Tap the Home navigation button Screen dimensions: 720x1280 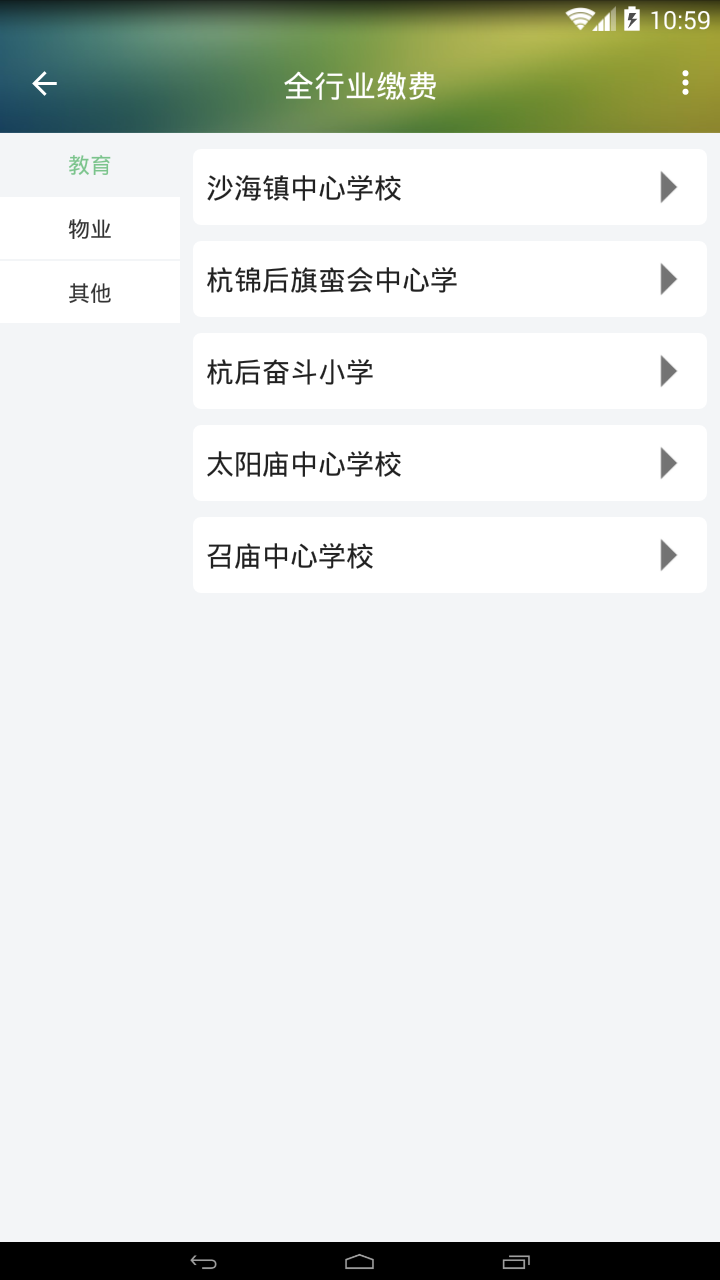click(360, 1262)
